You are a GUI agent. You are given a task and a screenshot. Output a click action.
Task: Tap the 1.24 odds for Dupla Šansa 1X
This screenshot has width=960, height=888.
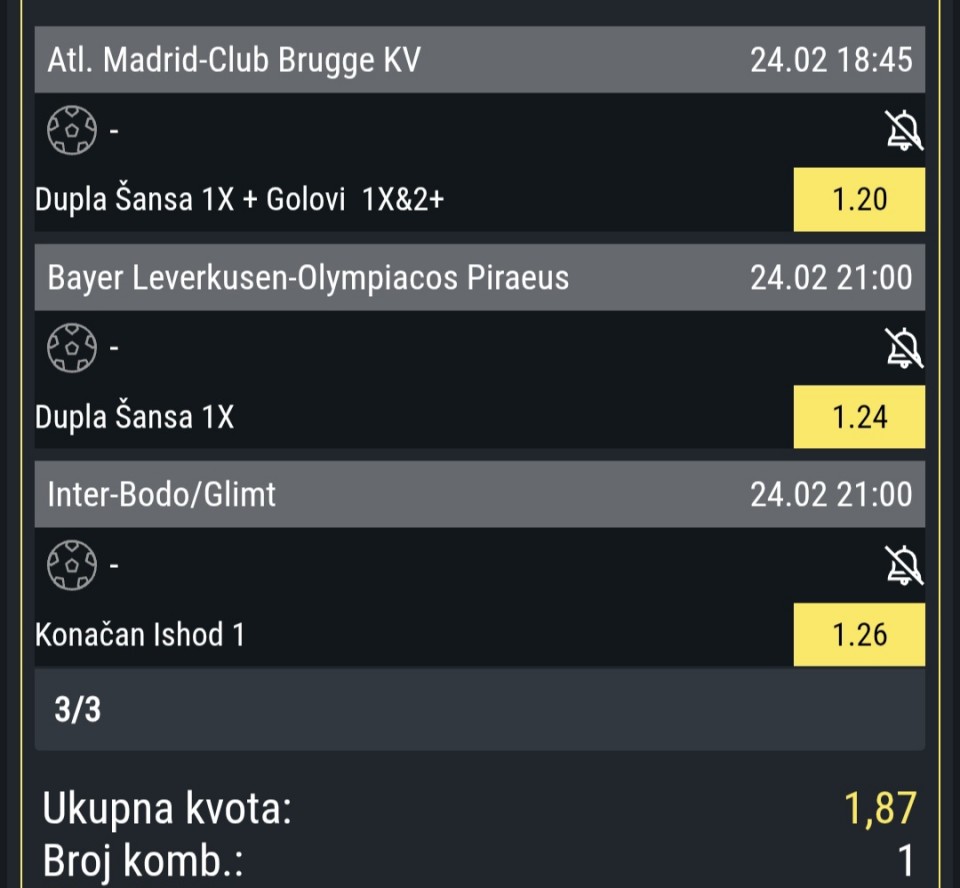click(859, 416)
